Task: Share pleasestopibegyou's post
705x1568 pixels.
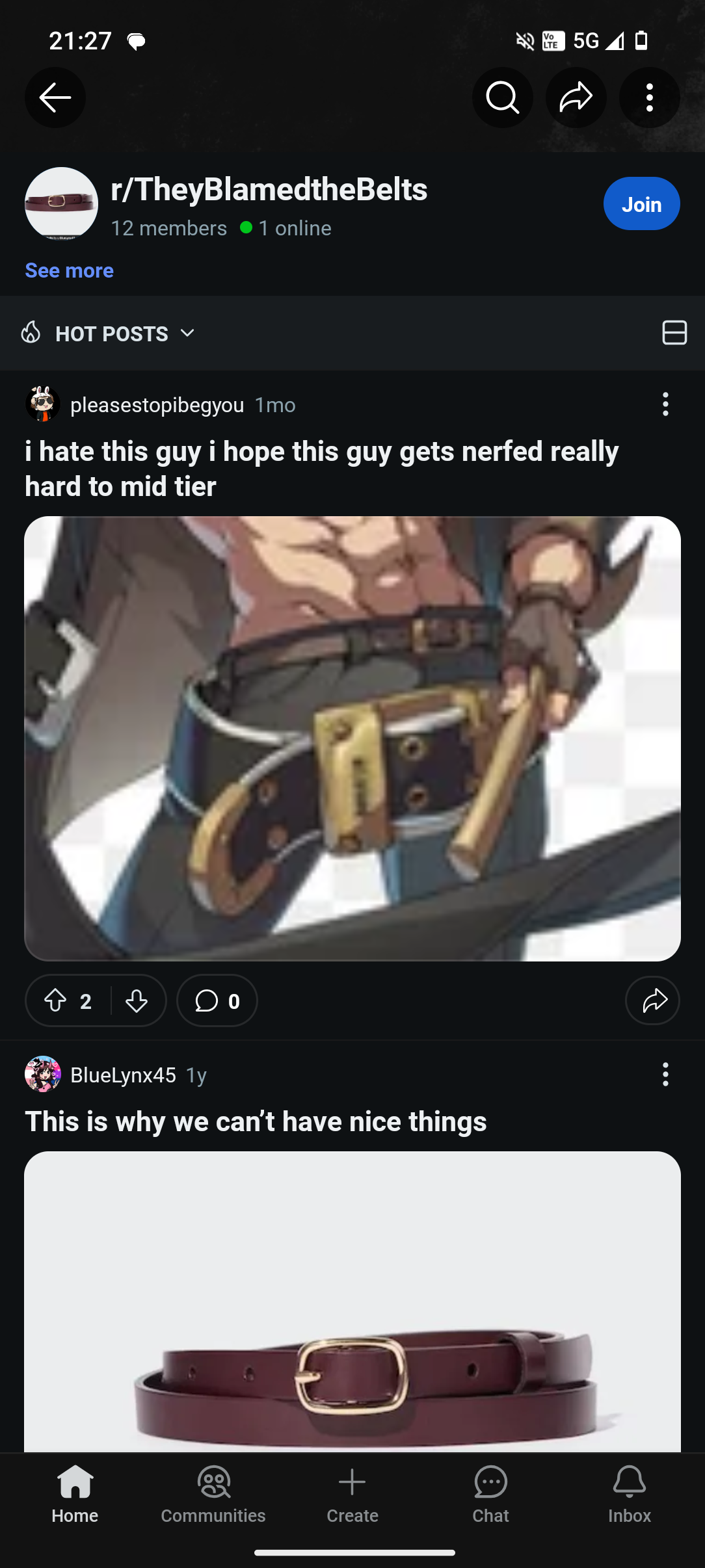Action: tap(652, 1000)
